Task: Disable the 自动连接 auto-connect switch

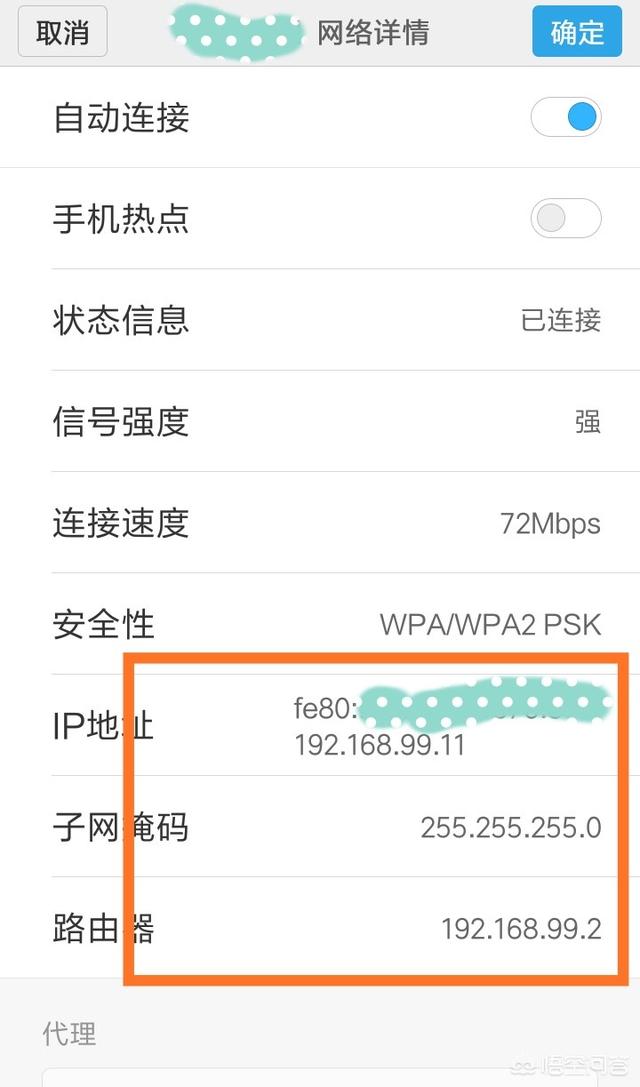Action: point(566,117)
